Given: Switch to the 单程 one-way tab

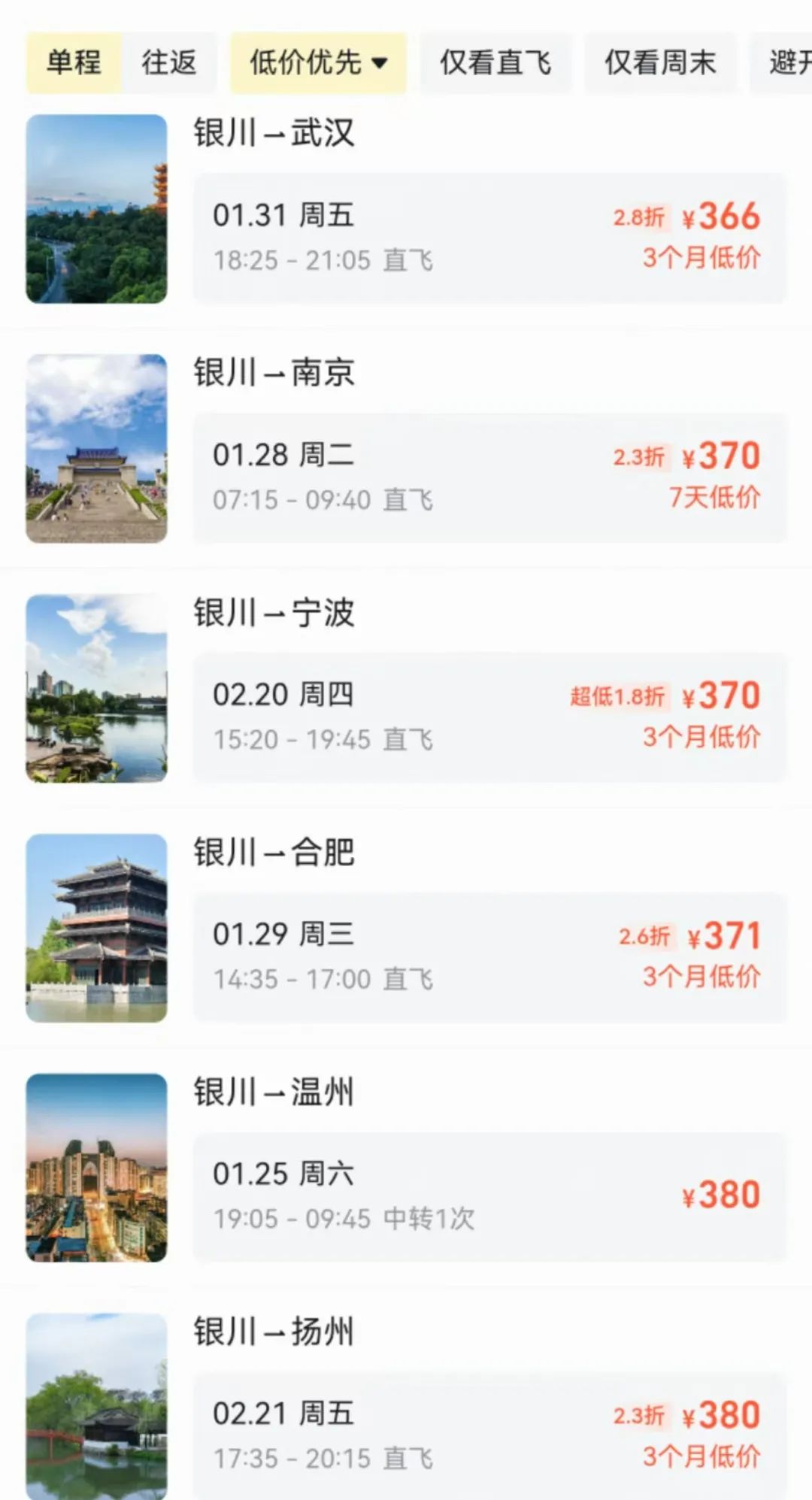Looking at the screenshot, I should 74,62.
